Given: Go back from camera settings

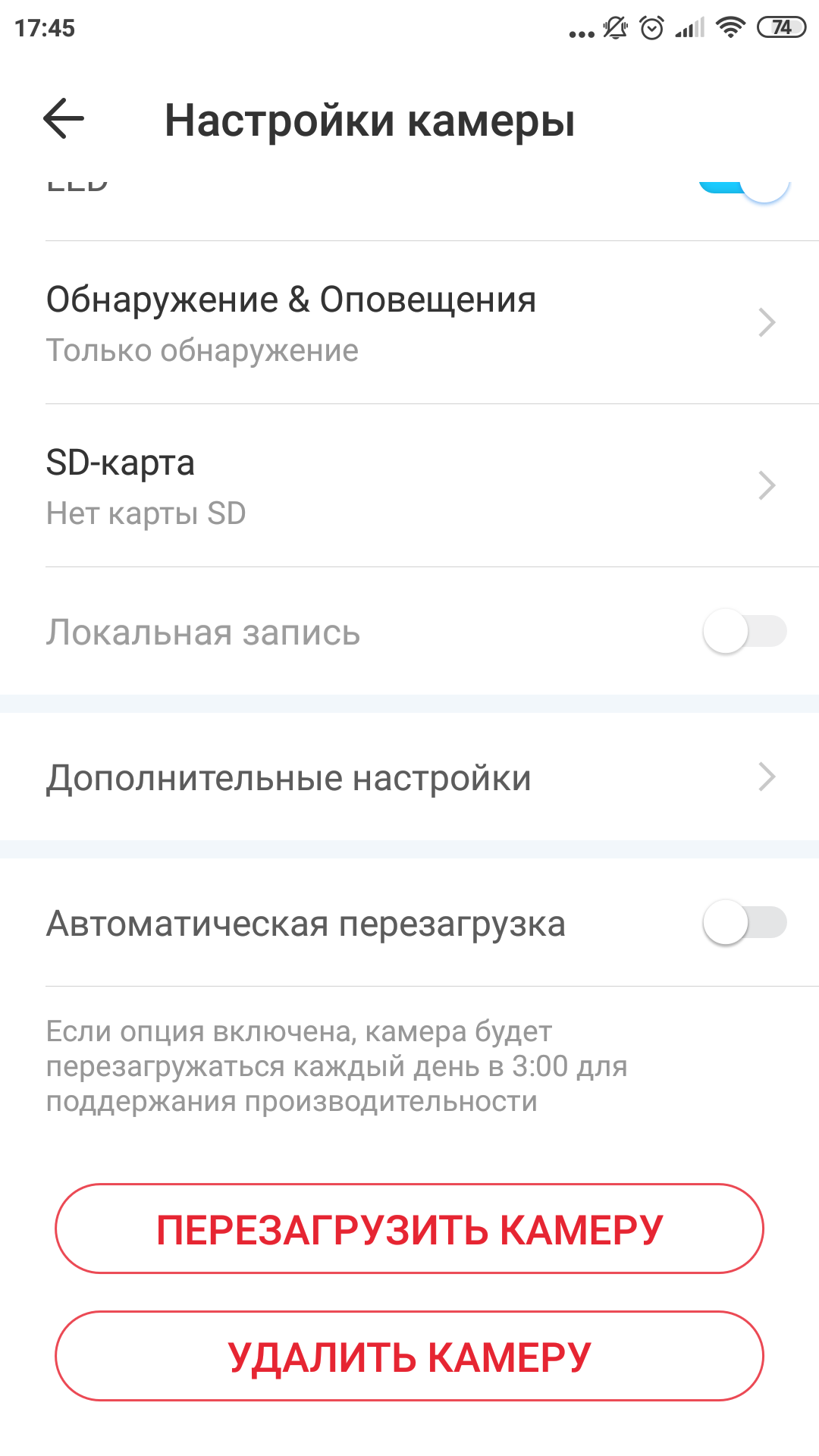Looking at the screenshot, I should click(x=64, y=119).
